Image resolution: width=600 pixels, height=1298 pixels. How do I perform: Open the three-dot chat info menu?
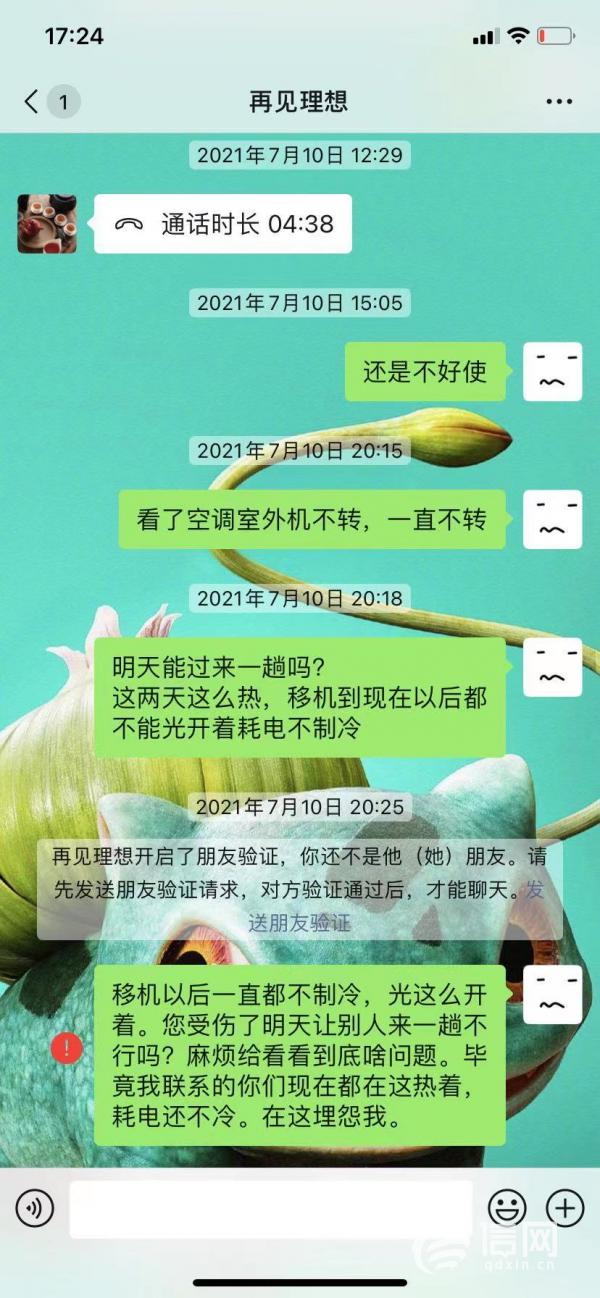559,101
